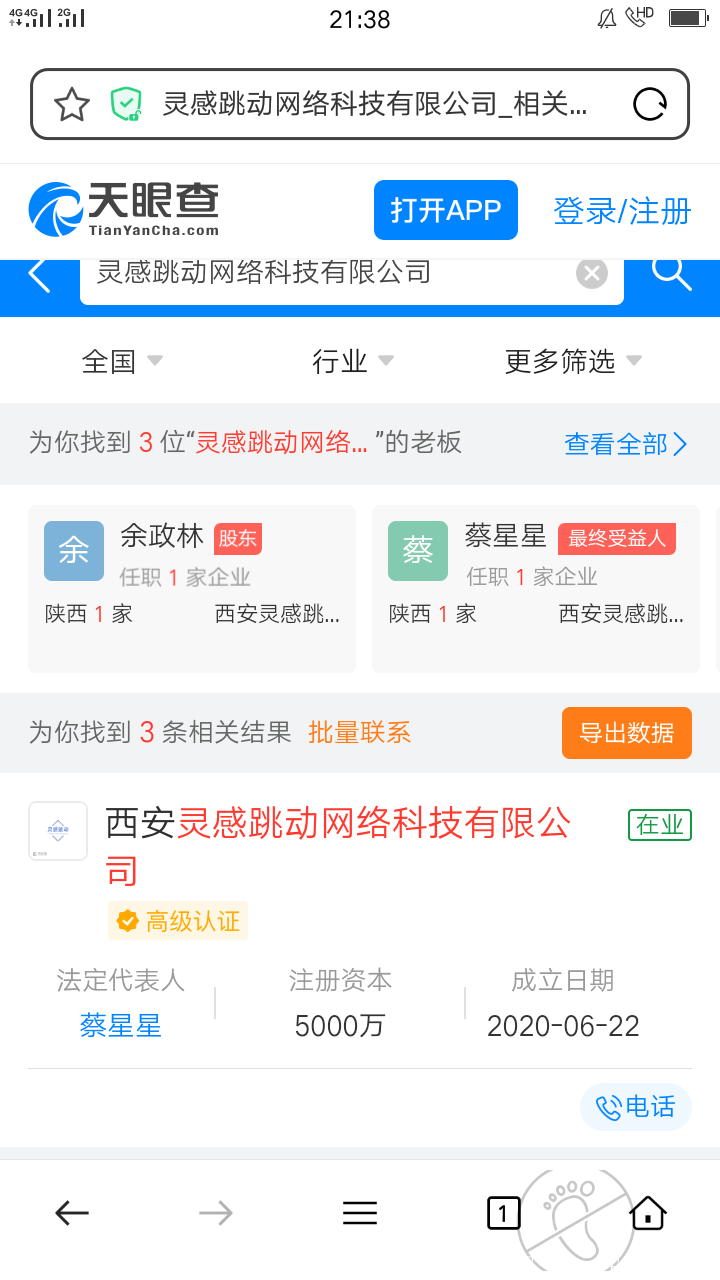
Task: Open 查看全部 to see all bosses
Action: pyautogui.click(x=625, y=443)
